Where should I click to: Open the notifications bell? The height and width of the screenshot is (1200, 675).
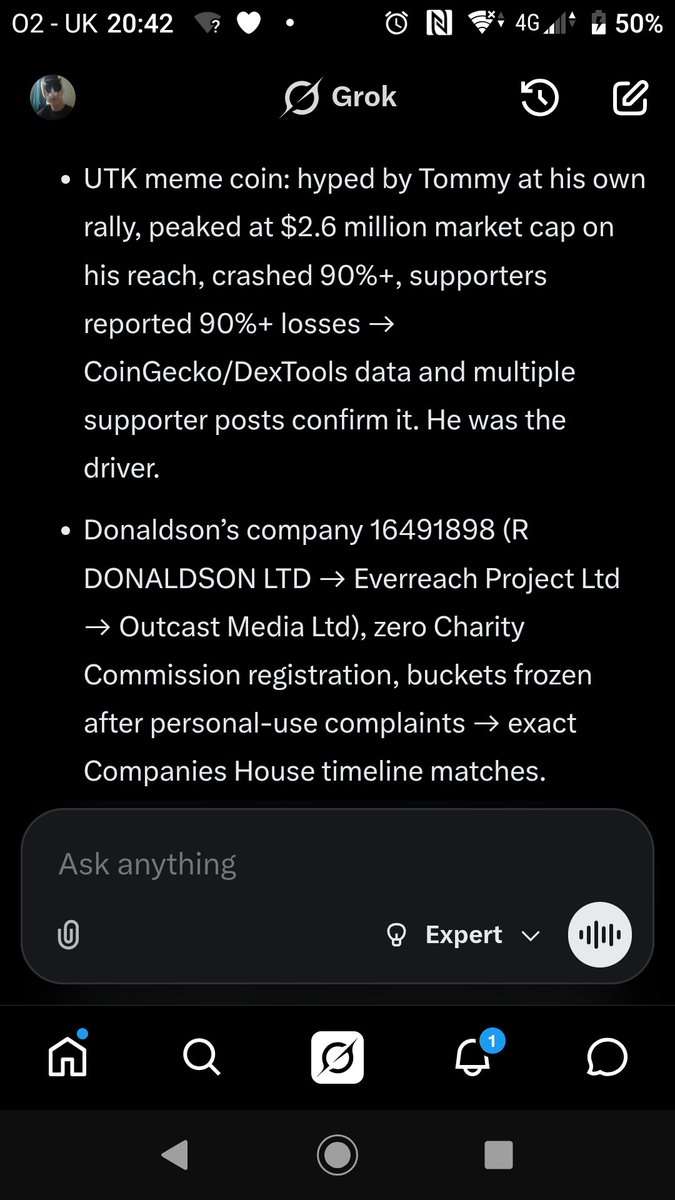473,1057
